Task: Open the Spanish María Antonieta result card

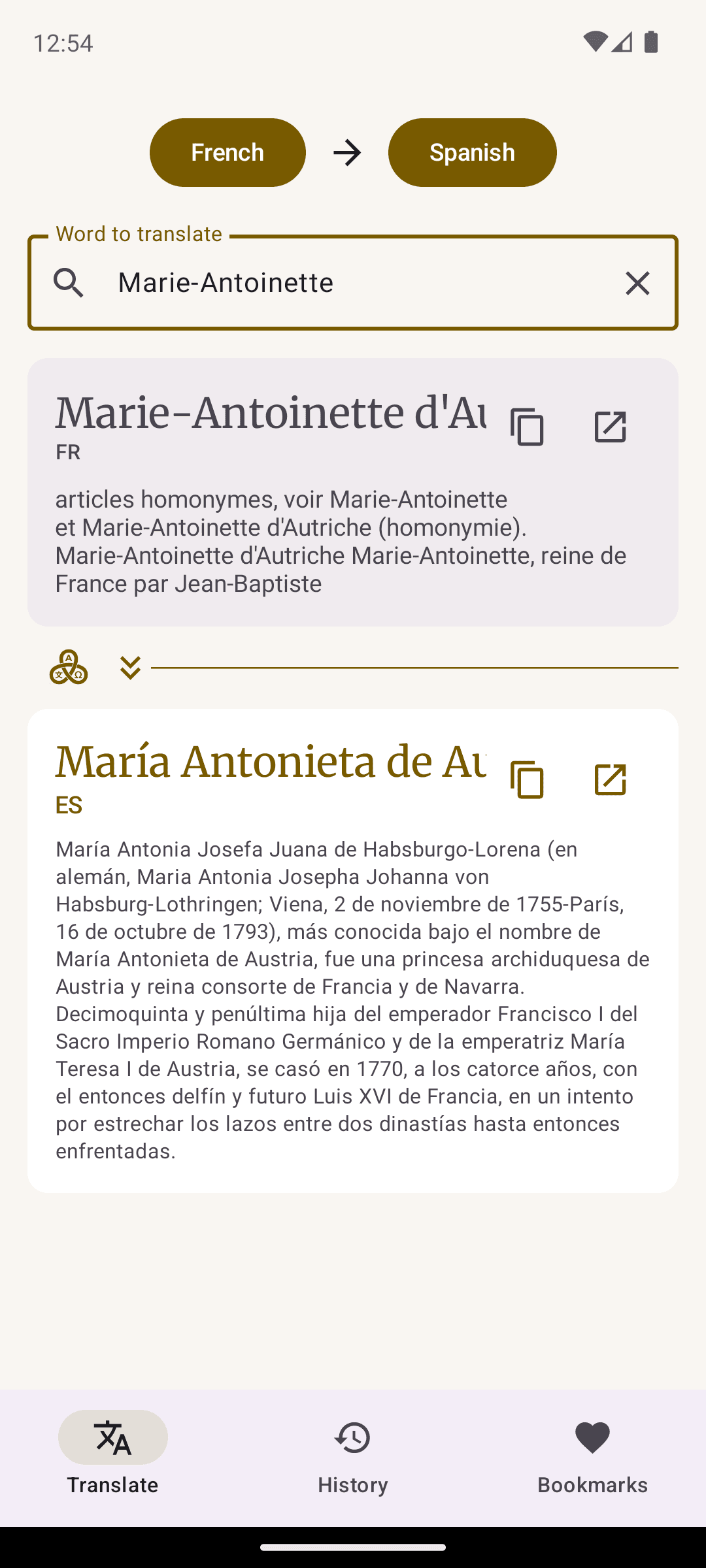Action: 353,951
